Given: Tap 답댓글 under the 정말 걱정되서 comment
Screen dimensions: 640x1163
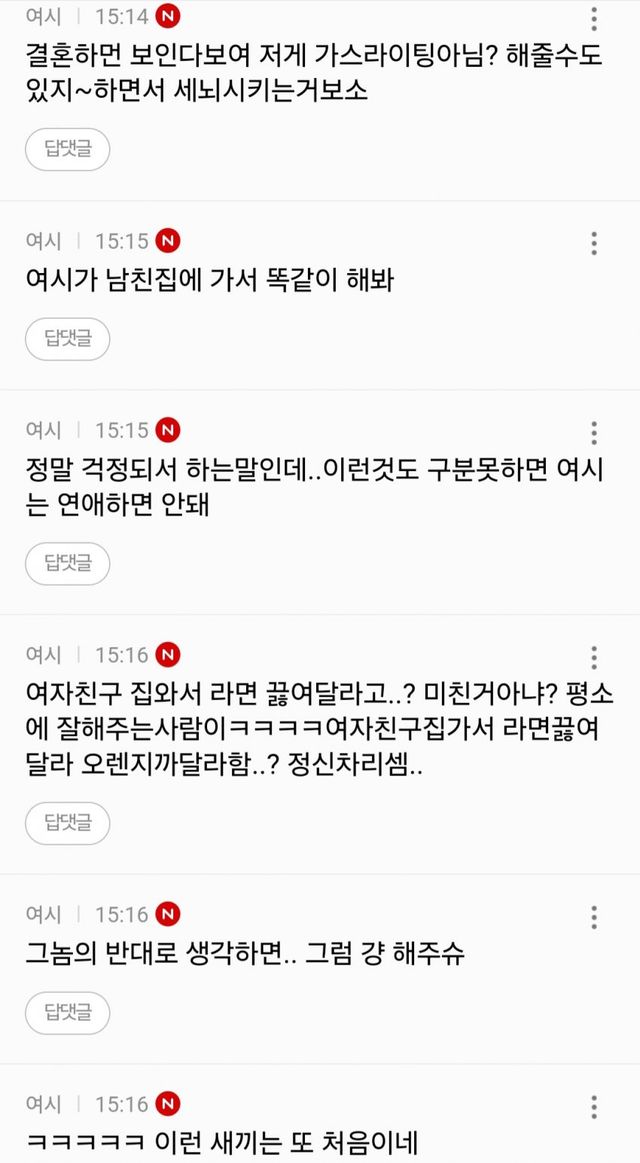Looking at the screenshot, I should coord(67,564).
